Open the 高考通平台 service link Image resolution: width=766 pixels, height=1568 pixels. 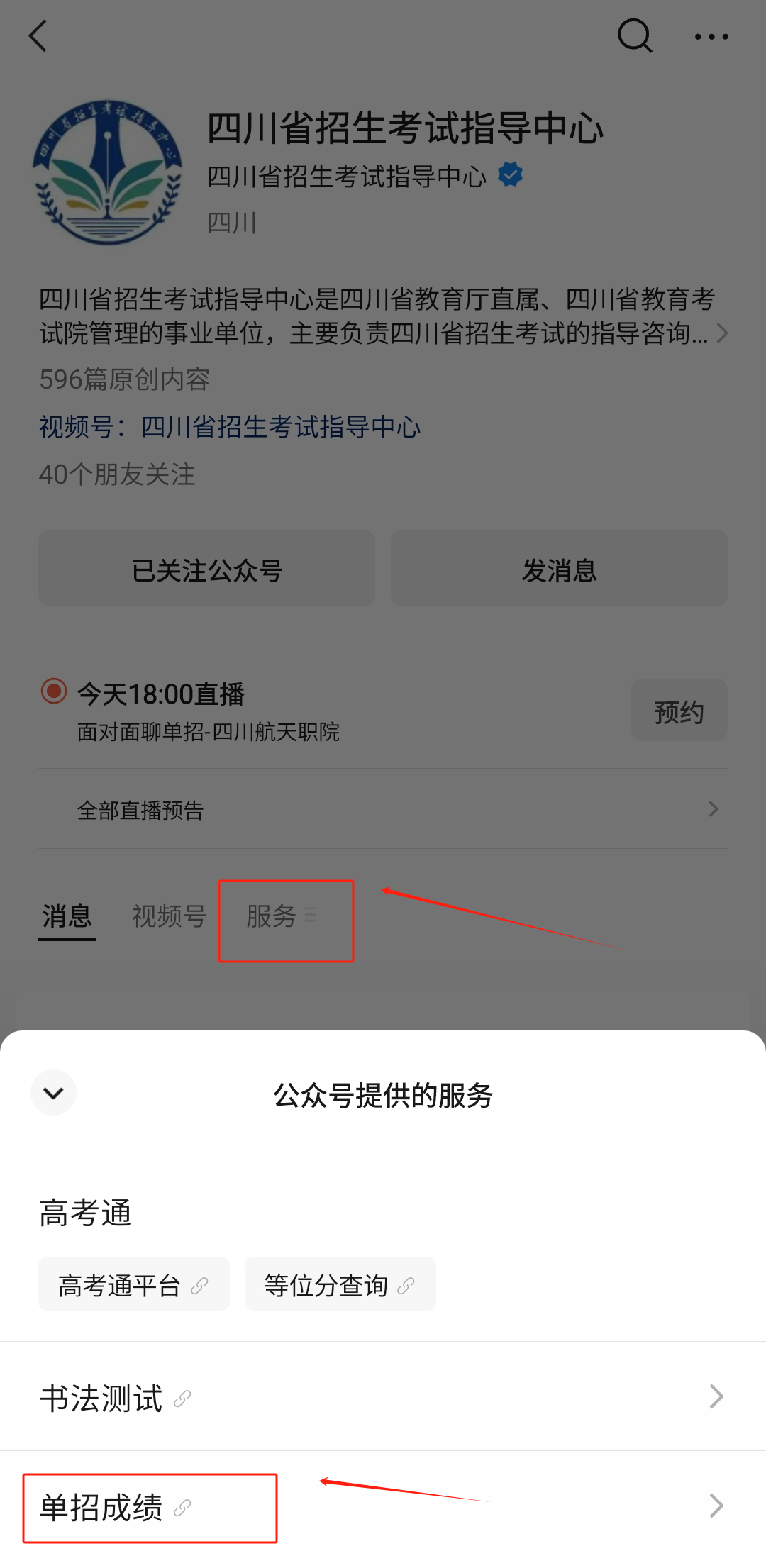133,1284
